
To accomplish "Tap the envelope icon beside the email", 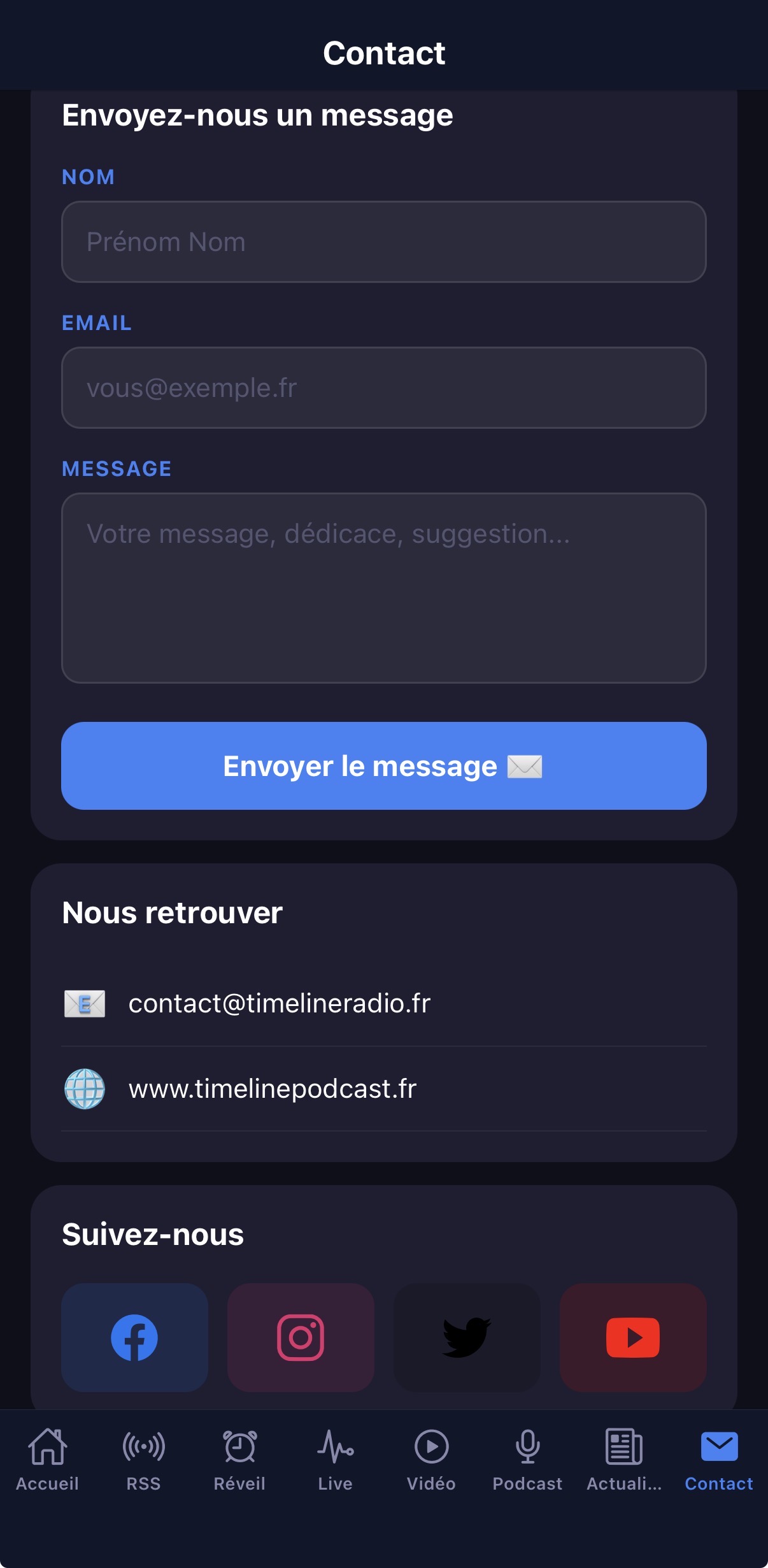I will pos(83,1002).
